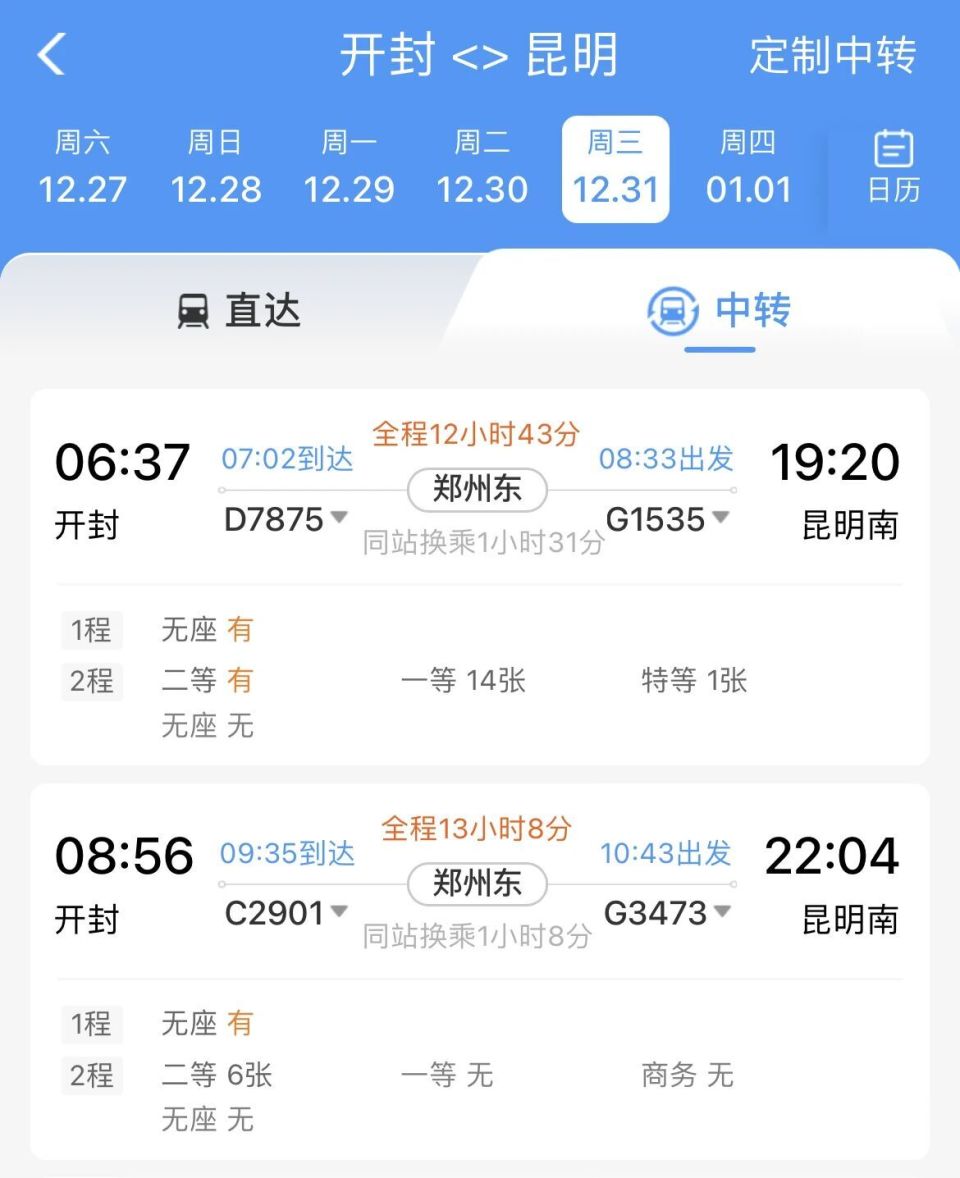
Task: Select the transfer station label 郑州东 on second itinerary
Action: pos(477,884)
